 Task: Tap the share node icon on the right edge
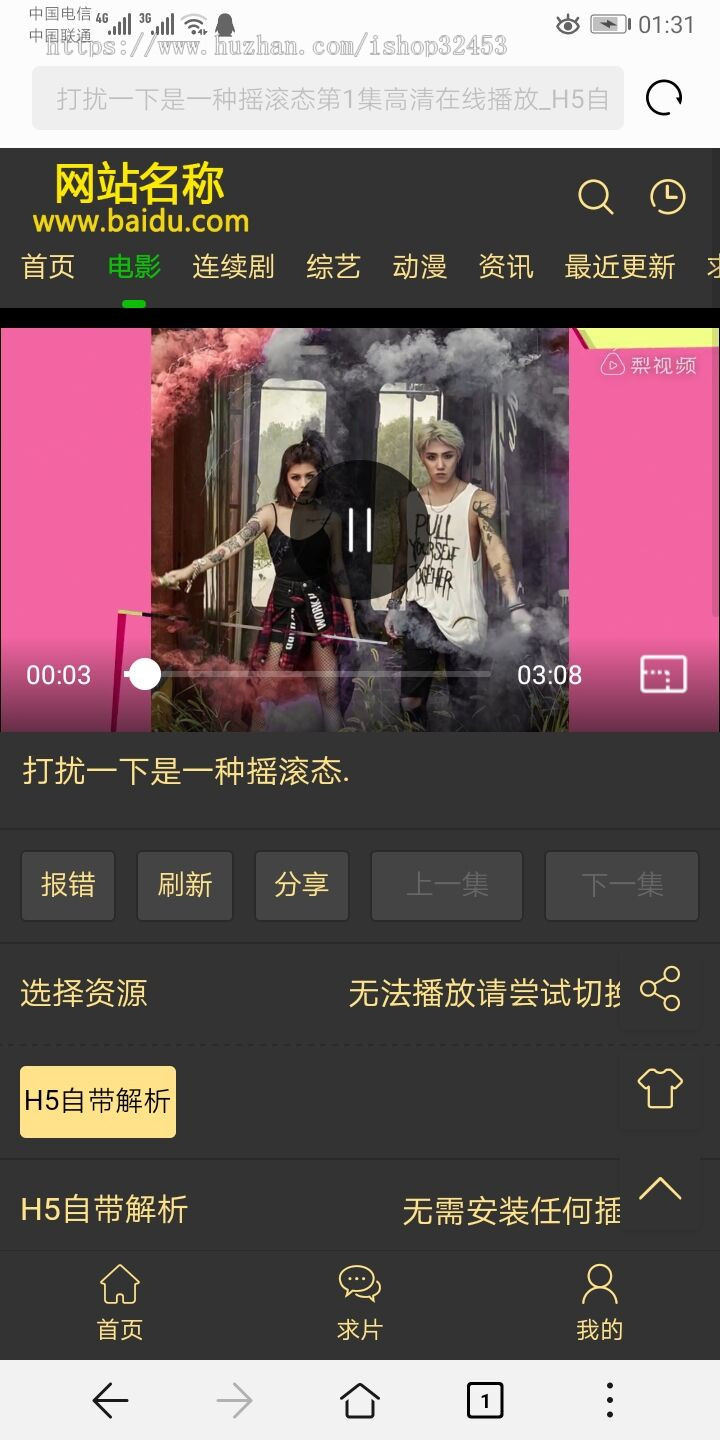pos(660,990)
